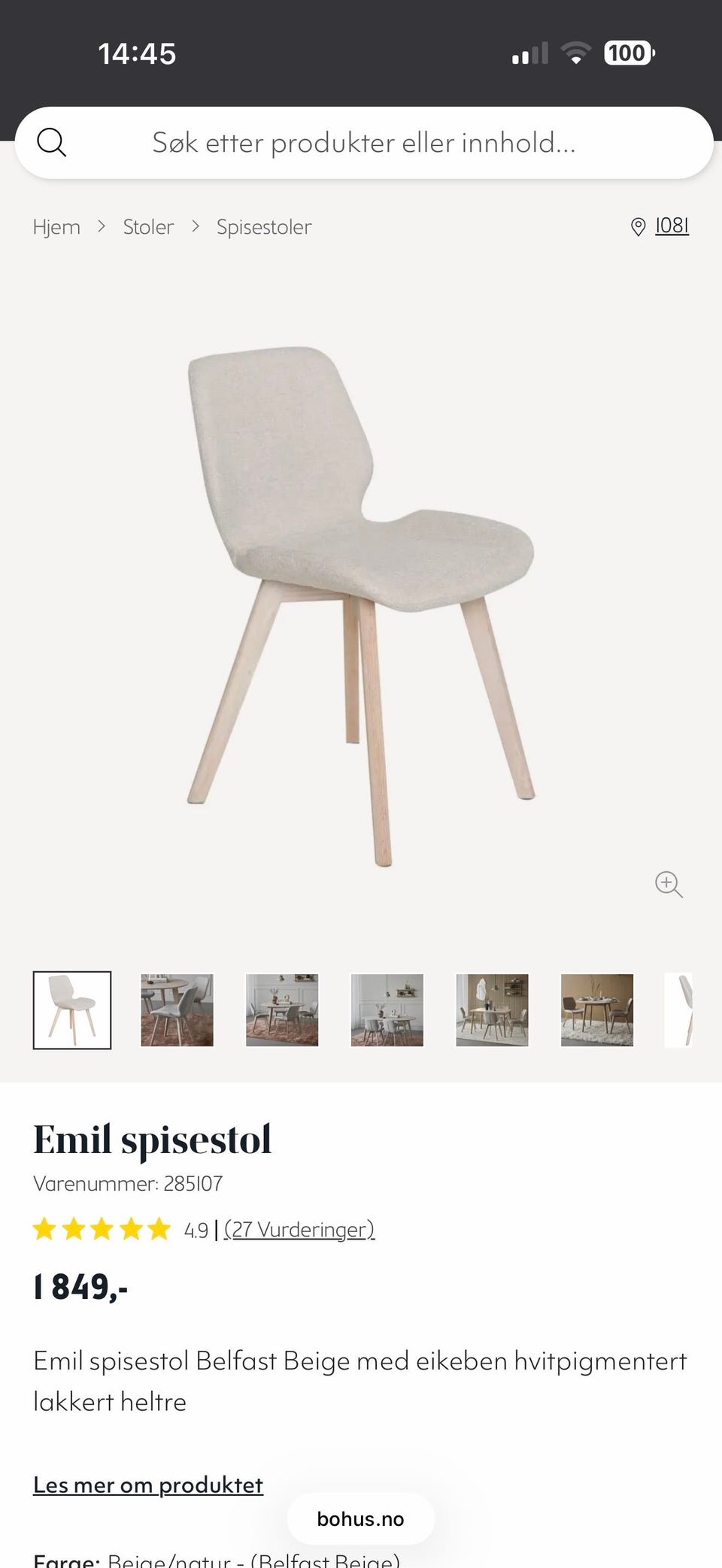Open Les mer om produktet

[148, 1485]
